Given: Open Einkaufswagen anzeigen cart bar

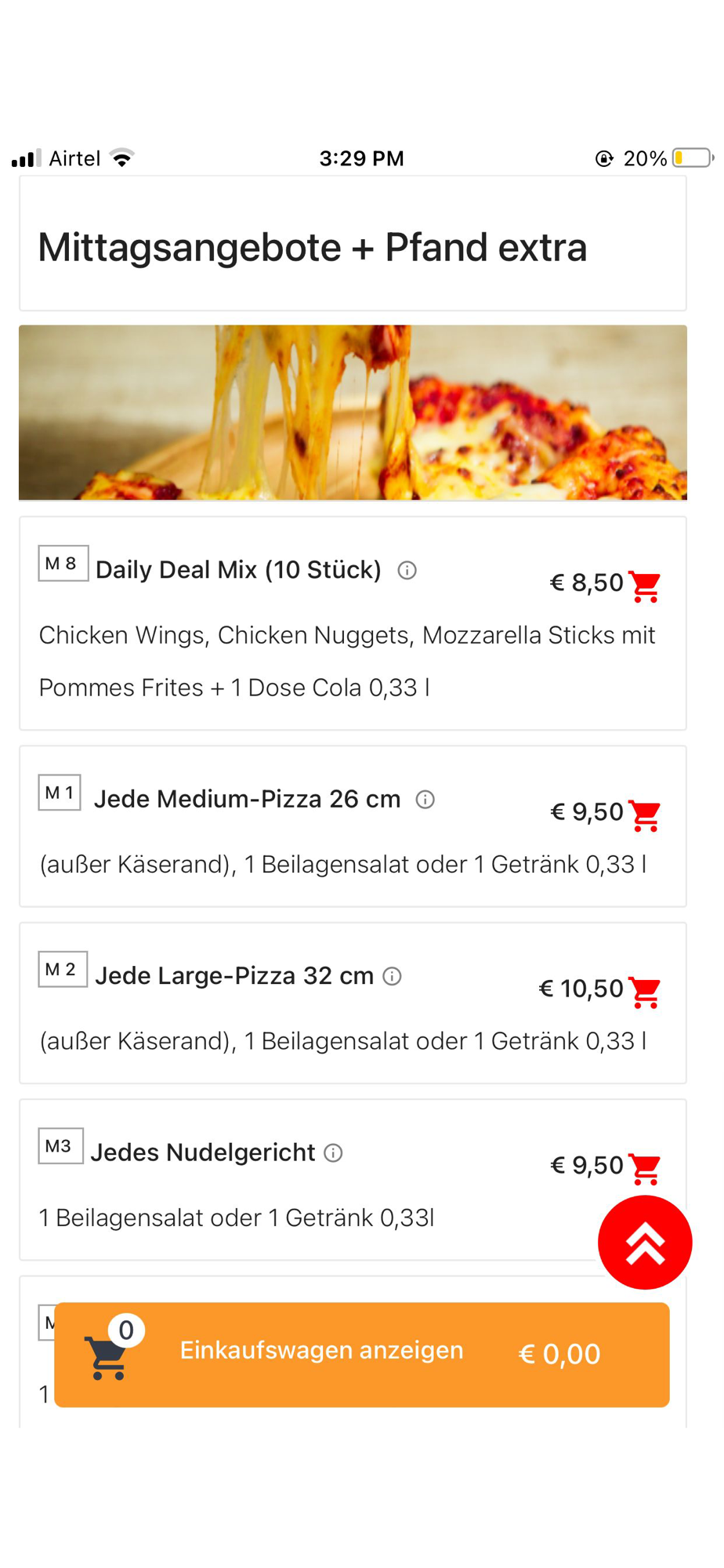Looking at the screenshot, I should [x=361, y=1354].
